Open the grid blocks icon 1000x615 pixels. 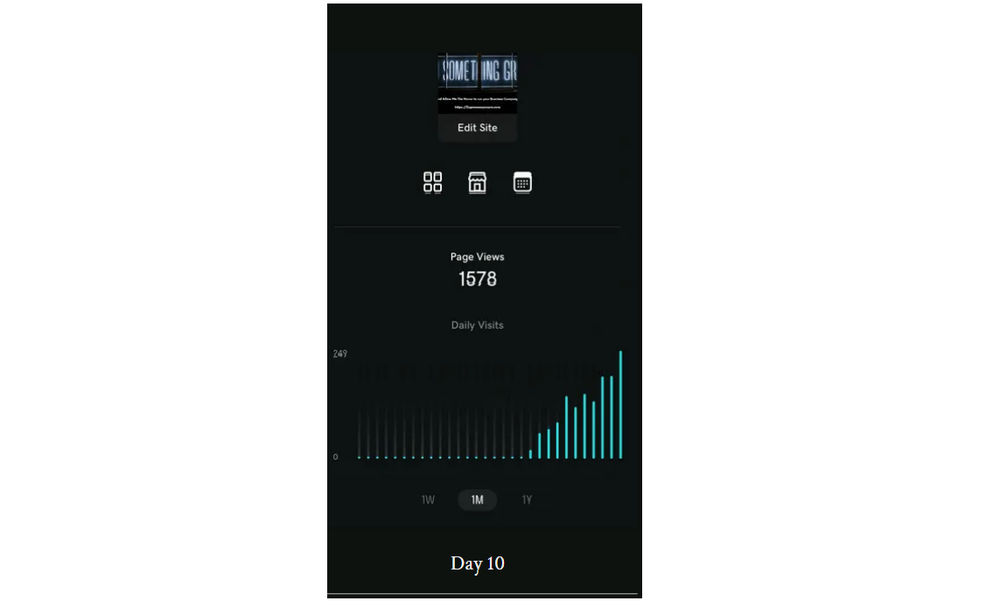point(432,182)
